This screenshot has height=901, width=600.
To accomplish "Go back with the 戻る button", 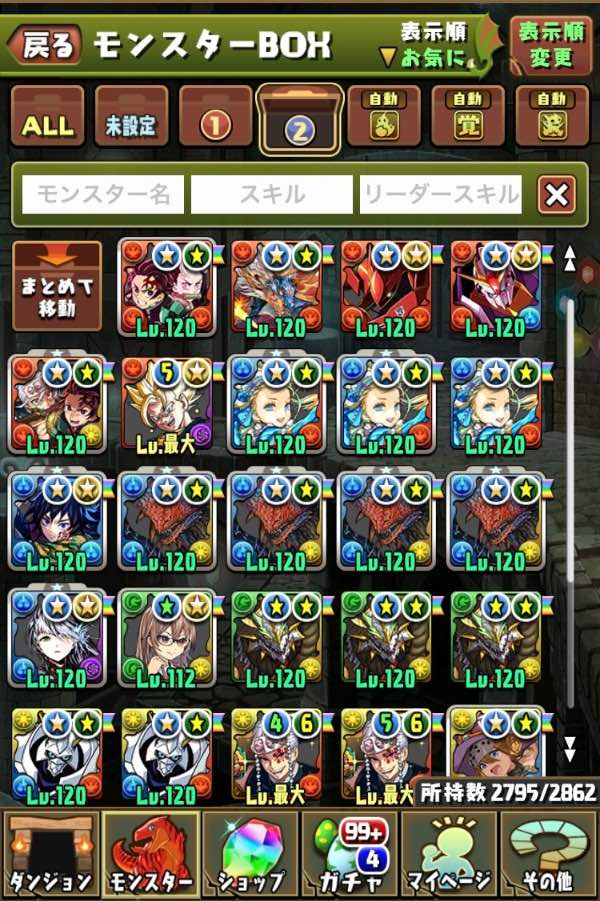I will coord(43,43).
